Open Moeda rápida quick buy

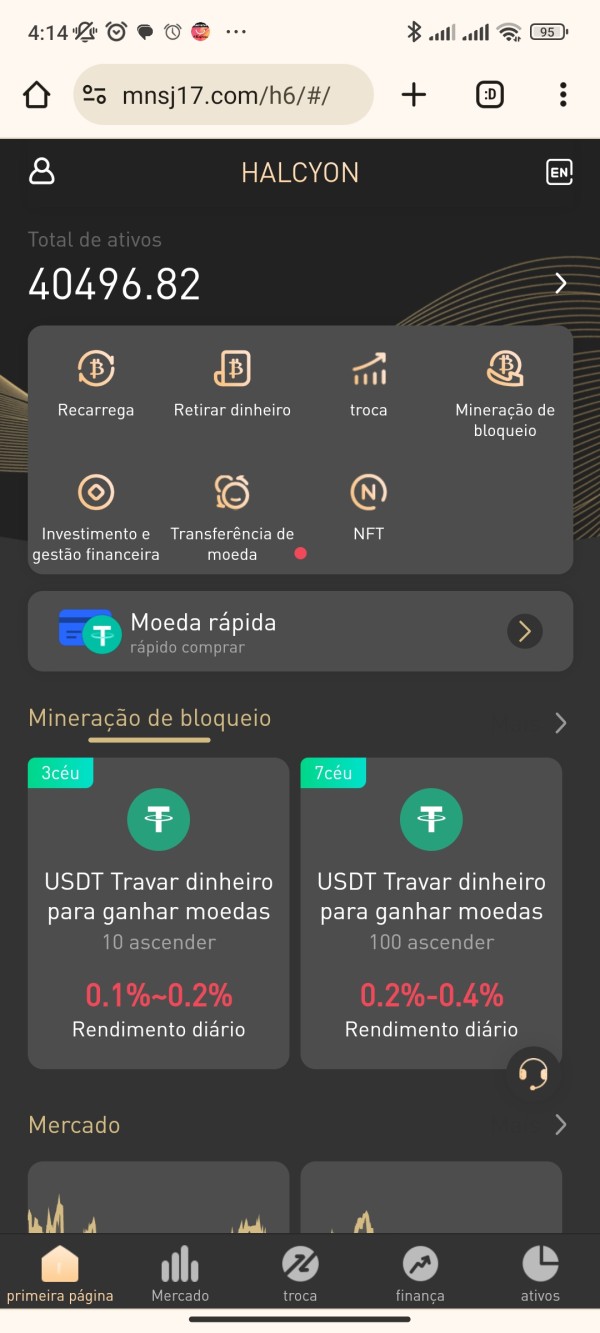coord(300,631)
